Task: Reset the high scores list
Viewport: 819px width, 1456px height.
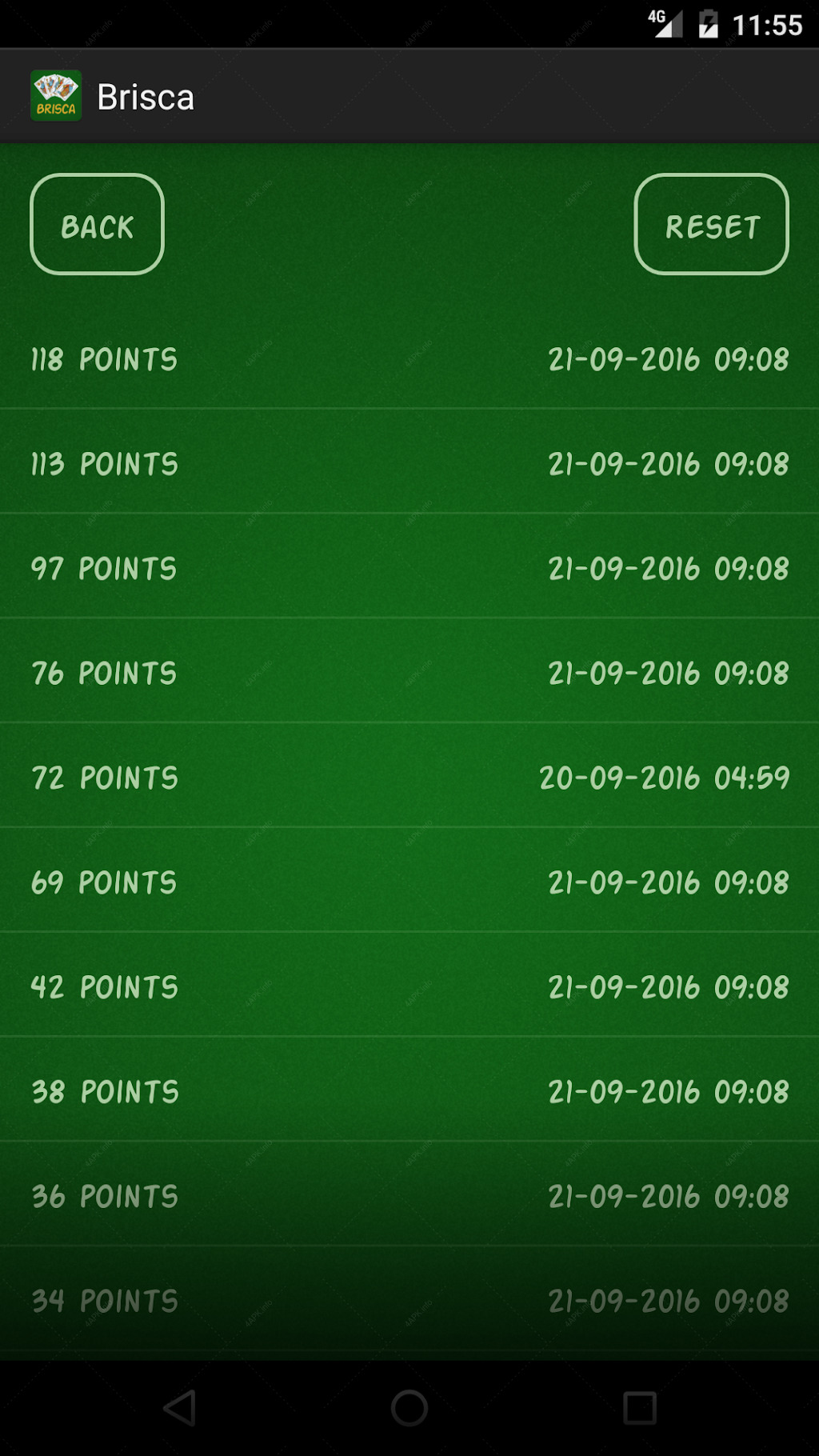Action: tap(711, 224)
